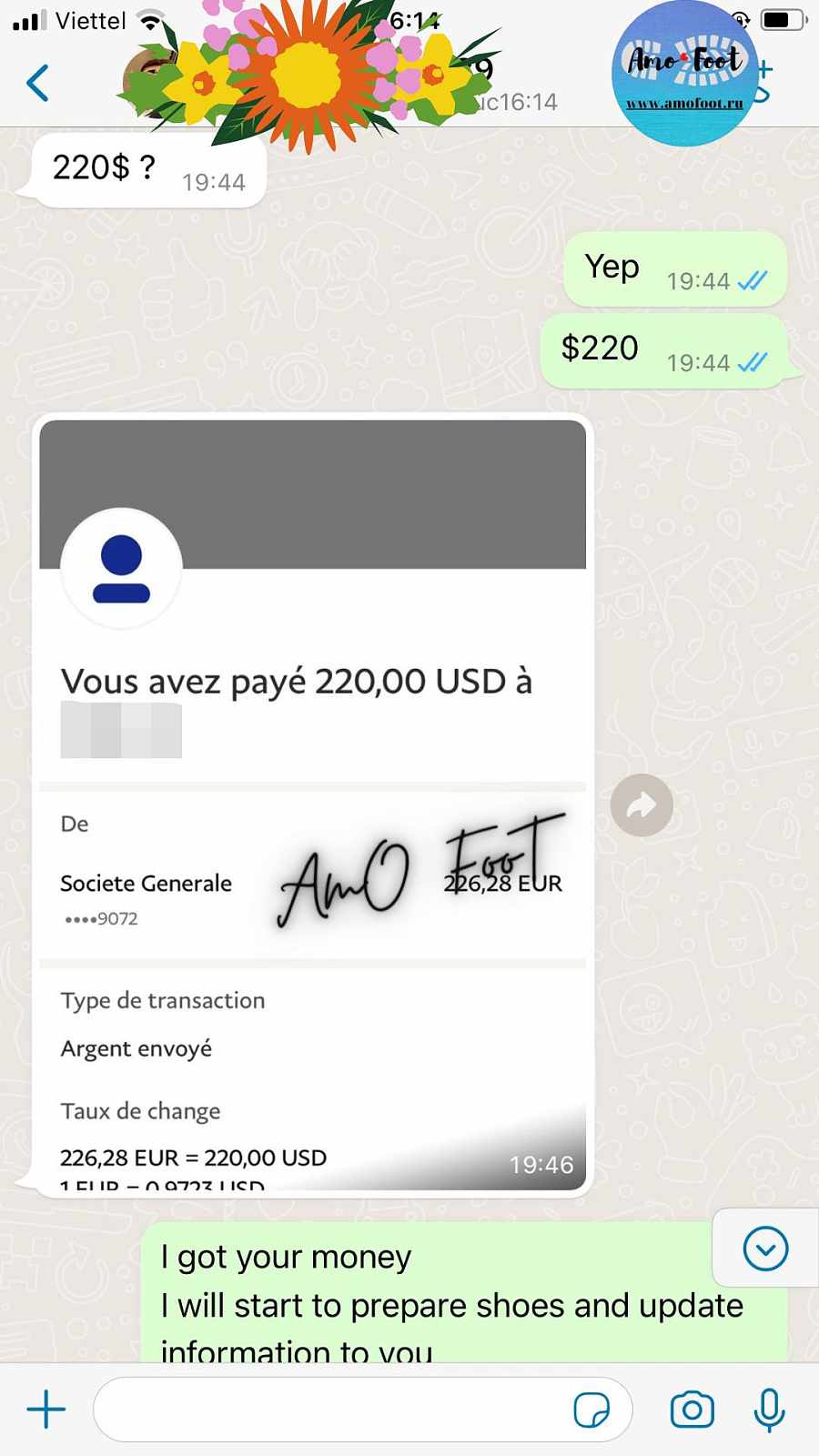819x1456 pixels.
Task: Open the sticker picker
Action: (x=591, y=1410)
